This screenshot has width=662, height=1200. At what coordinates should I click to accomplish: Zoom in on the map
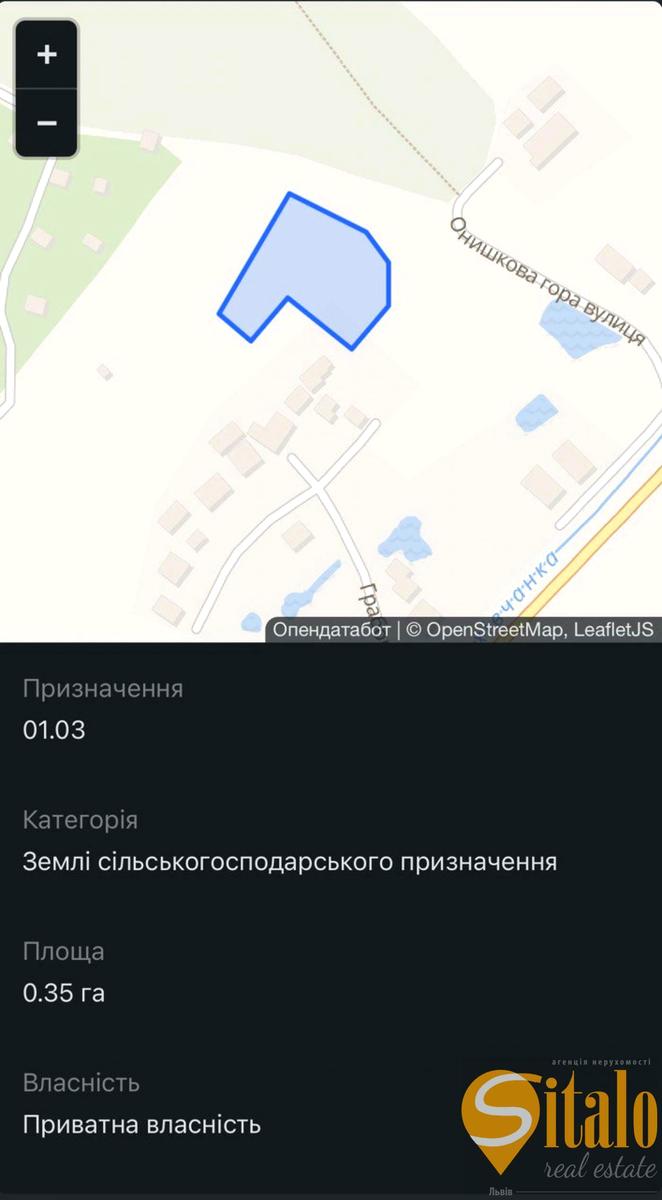(46, 55)
